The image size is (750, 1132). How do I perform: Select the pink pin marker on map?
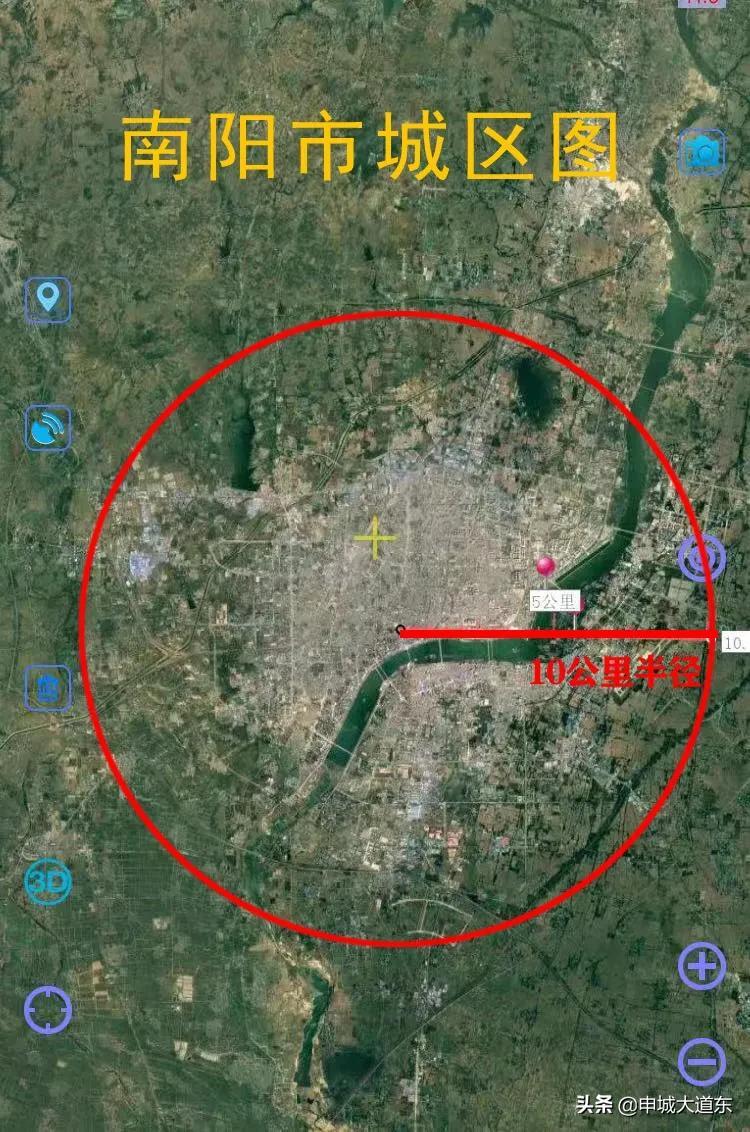coord(545,567)
